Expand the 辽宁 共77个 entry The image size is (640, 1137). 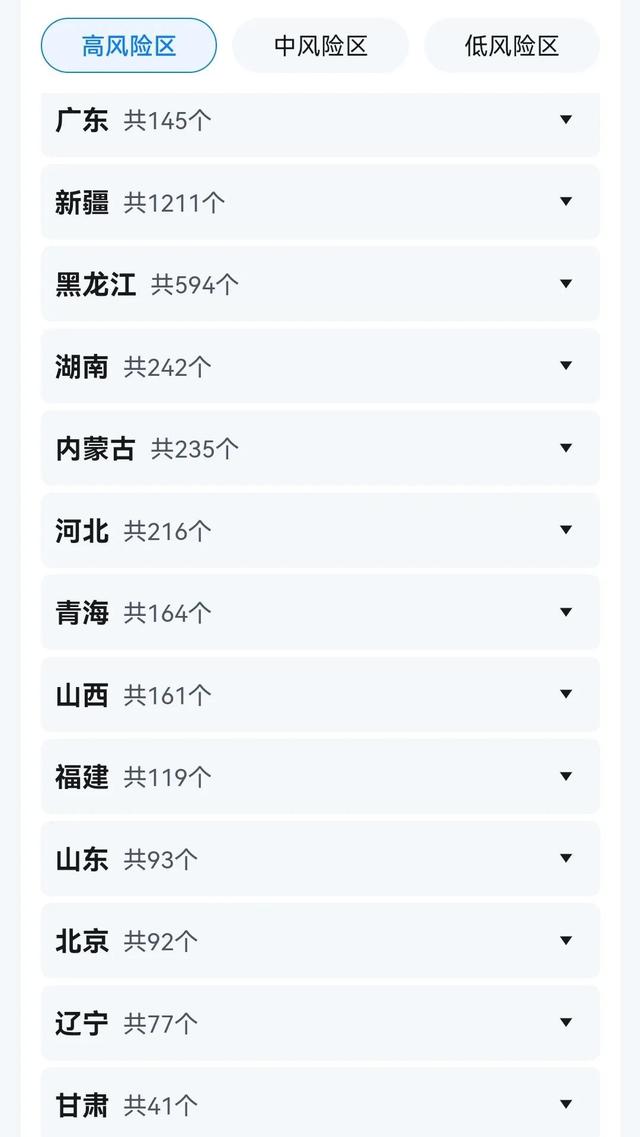pos(320,1023)
